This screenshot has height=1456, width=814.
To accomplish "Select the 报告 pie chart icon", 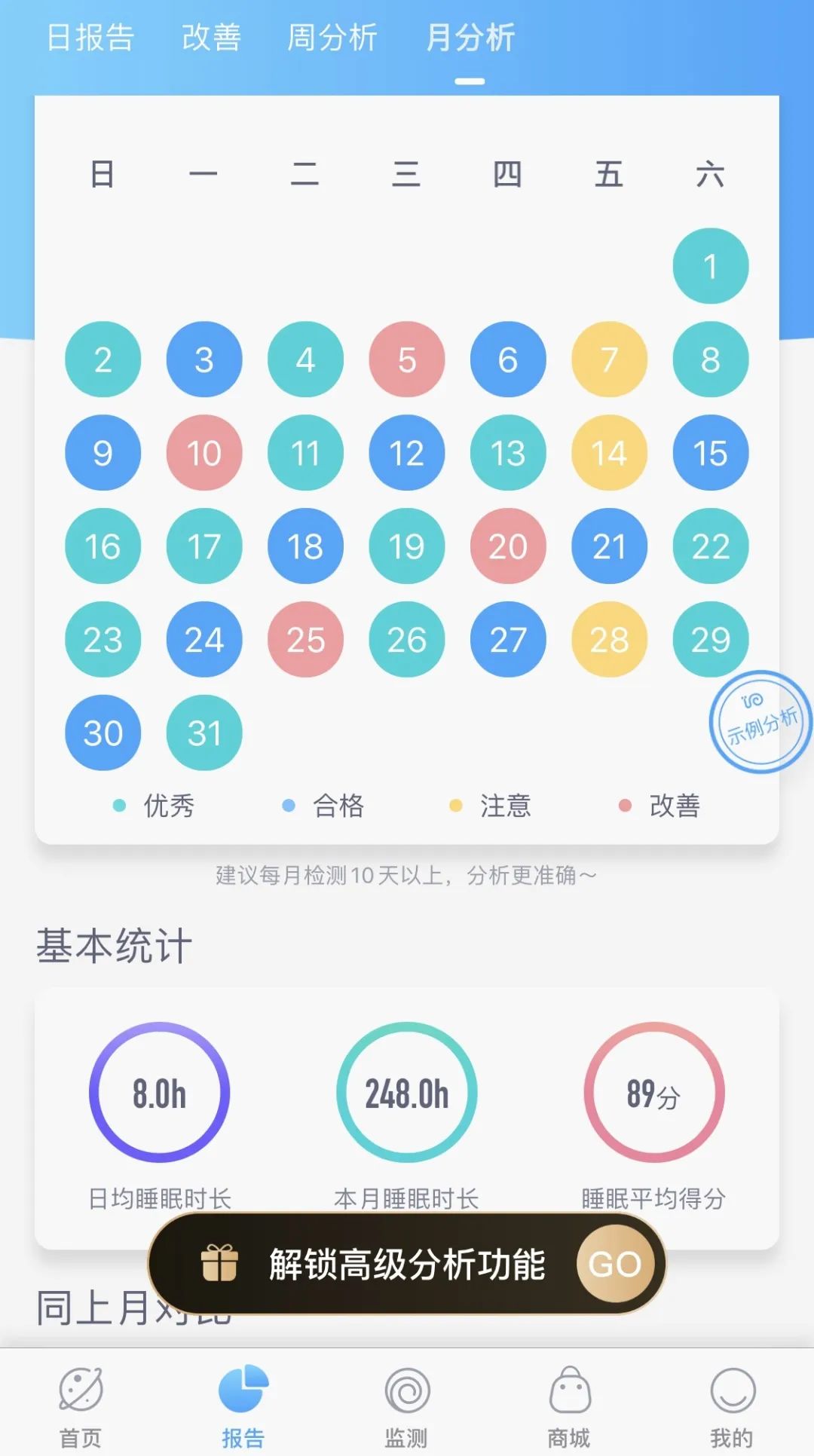I will 243,1396.
